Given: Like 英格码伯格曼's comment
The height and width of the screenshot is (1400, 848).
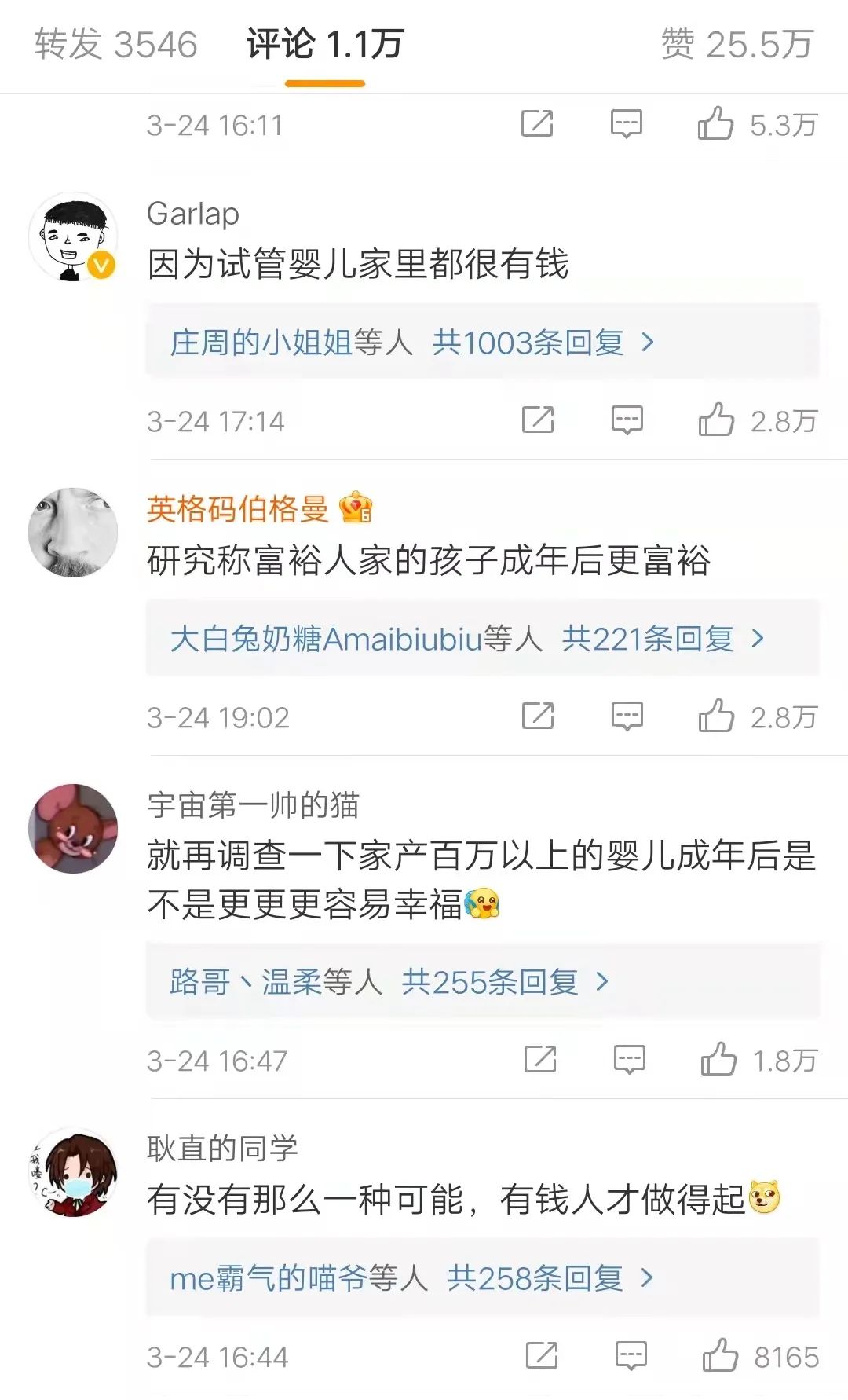Looking at the screenshot, I should [715, 716].
